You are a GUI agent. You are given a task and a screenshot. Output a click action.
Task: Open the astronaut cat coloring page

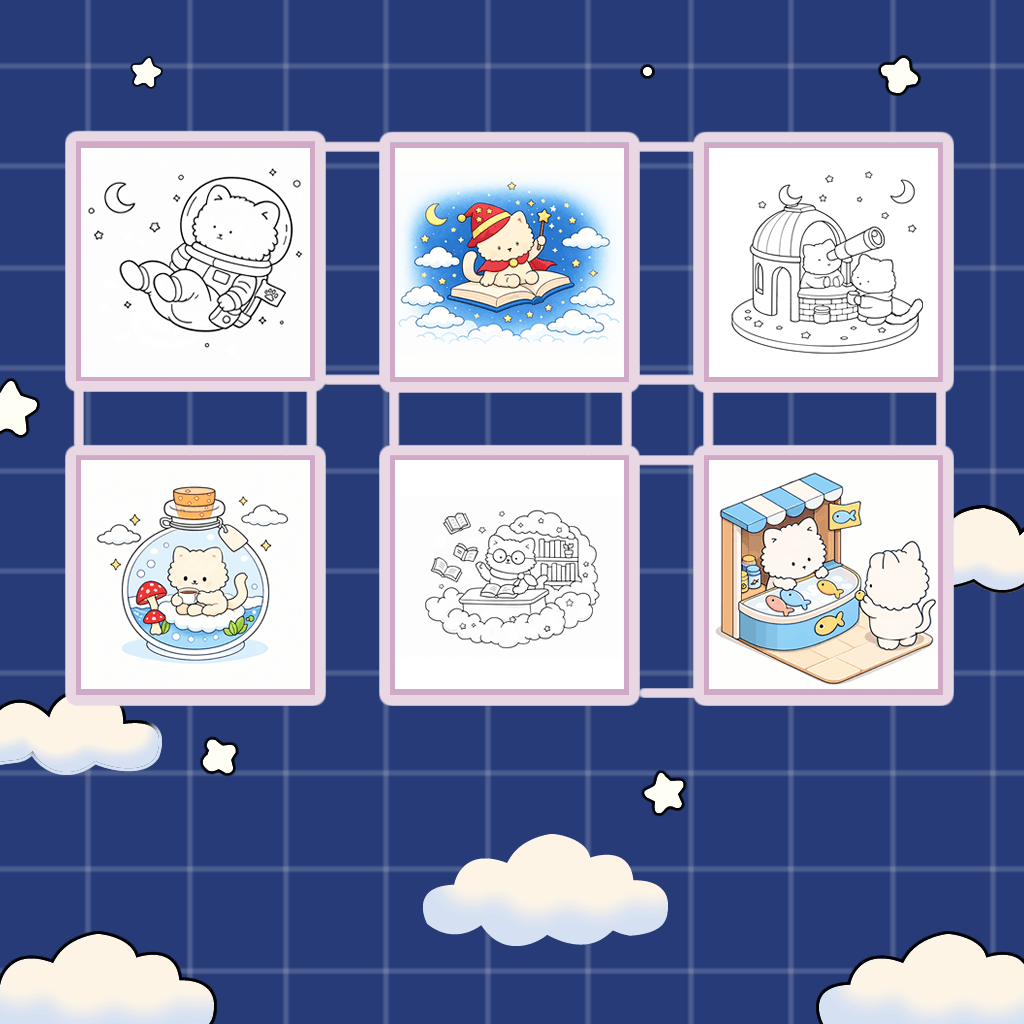[196, 262]
